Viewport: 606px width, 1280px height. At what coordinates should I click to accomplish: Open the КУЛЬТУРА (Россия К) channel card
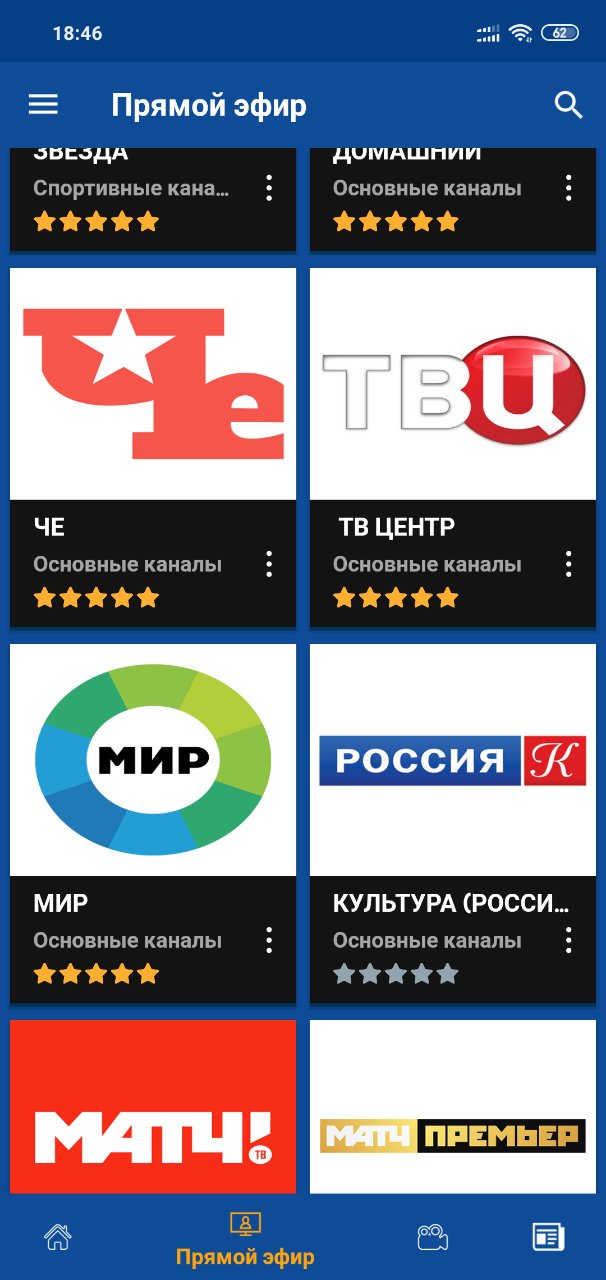click(x=453, y=823)
